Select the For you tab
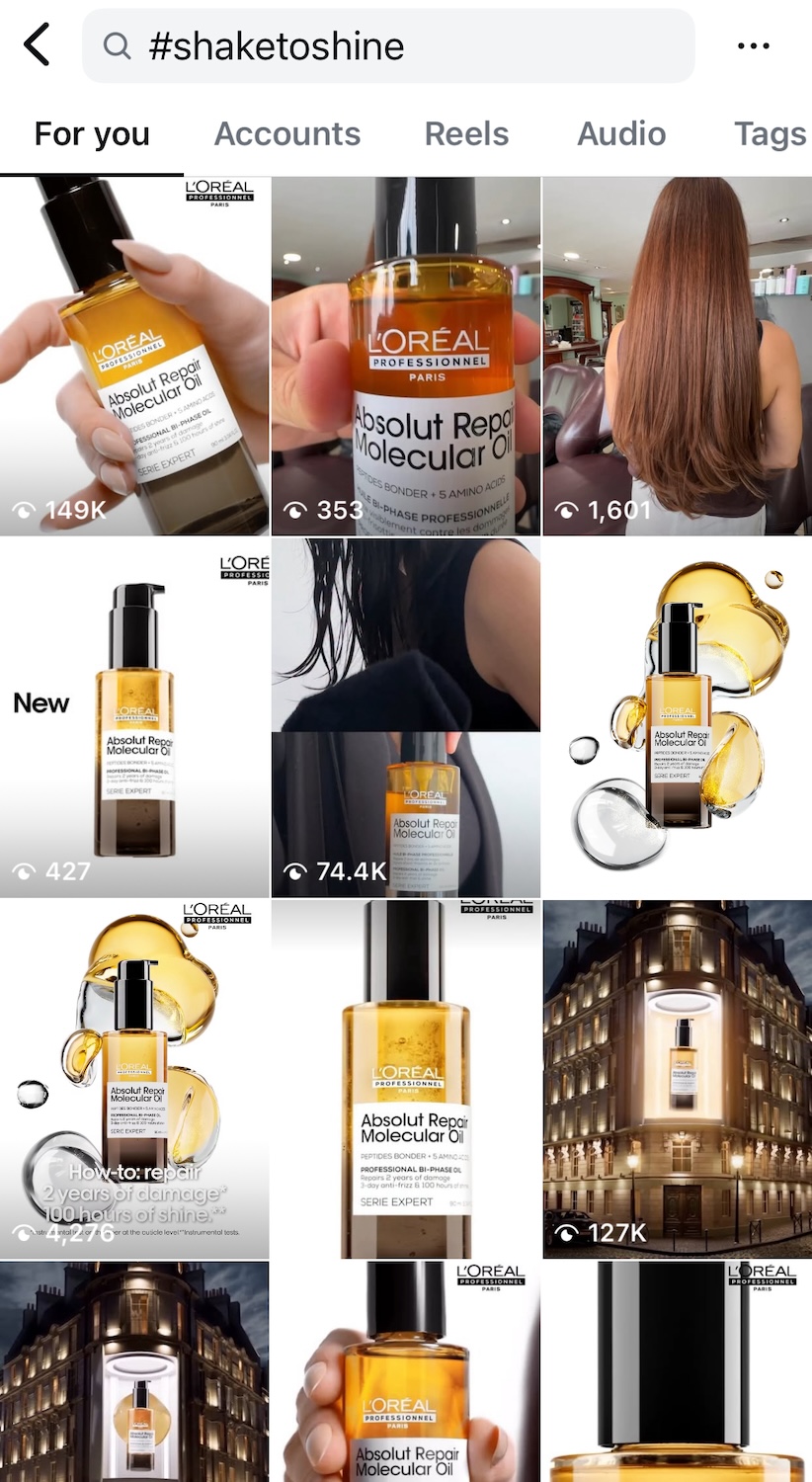Screen dimensions: 812x1482 click(92, 134)
